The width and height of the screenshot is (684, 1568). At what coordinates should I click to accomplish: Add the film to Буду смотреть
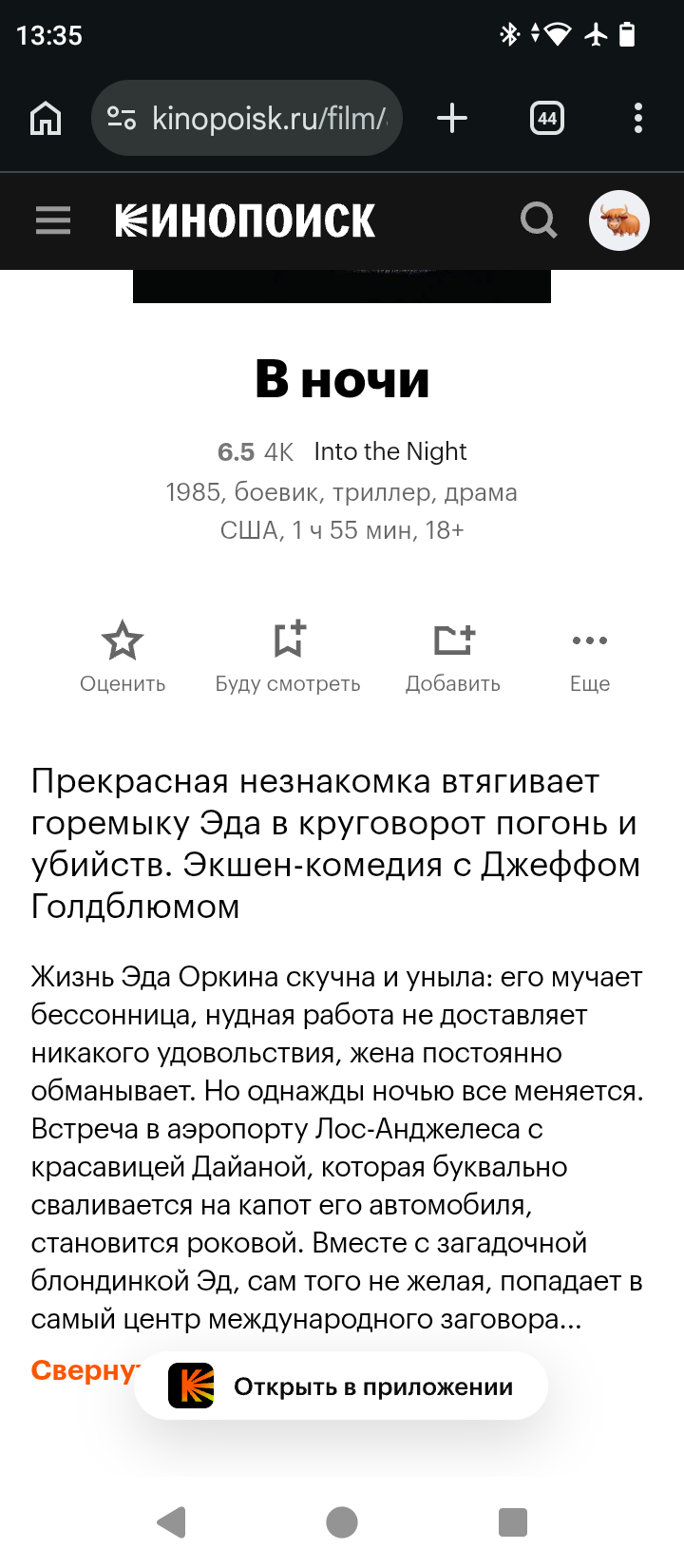tap(288, 658)
